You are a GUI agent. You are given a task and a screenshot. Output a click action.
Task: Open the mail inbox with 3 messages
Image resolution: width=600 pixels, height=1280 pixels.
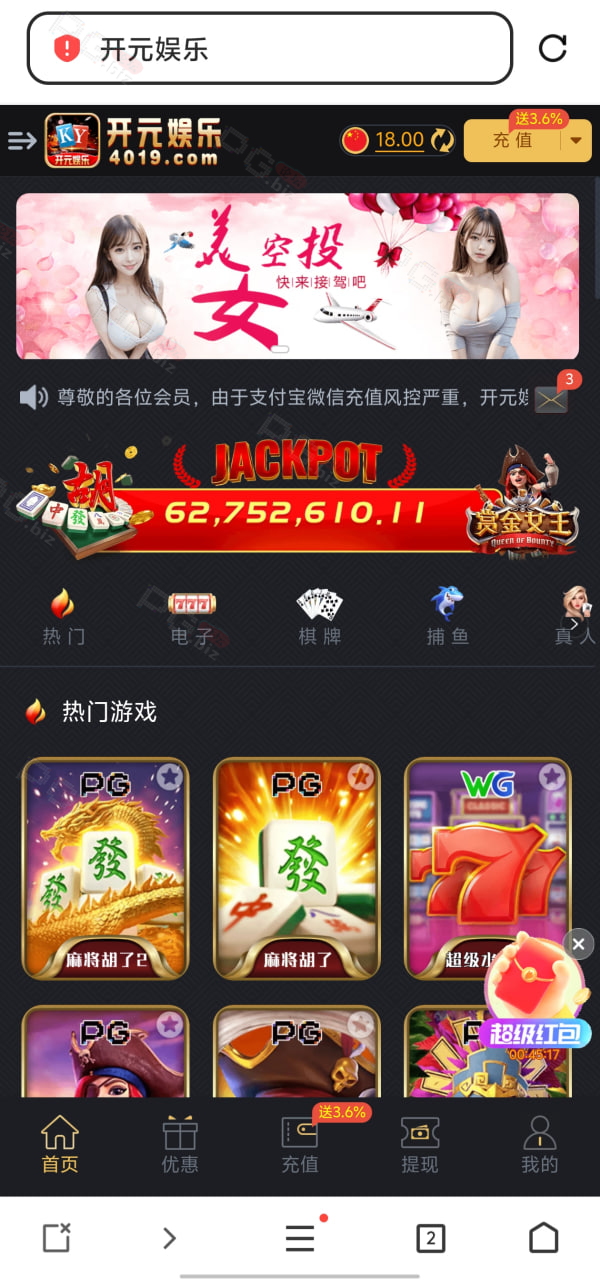pyautogui.click(x=551, y=398)
